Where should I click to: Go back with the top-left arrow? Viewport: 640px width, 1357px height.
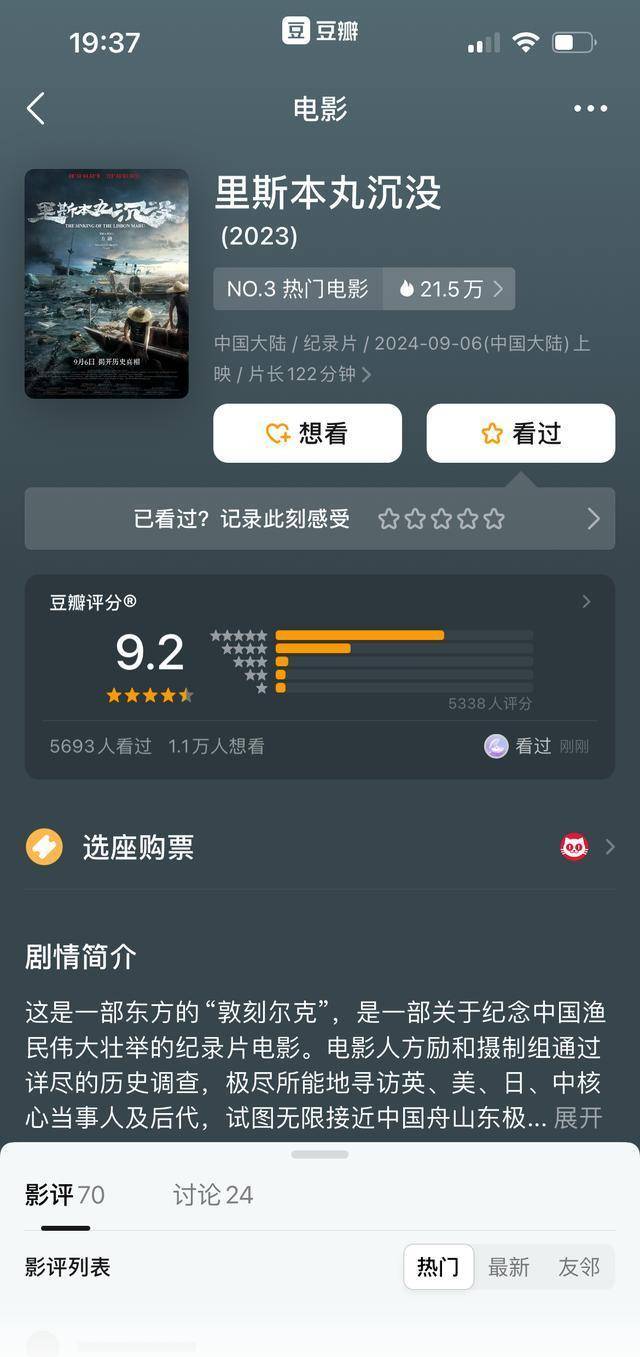point(36,108)
